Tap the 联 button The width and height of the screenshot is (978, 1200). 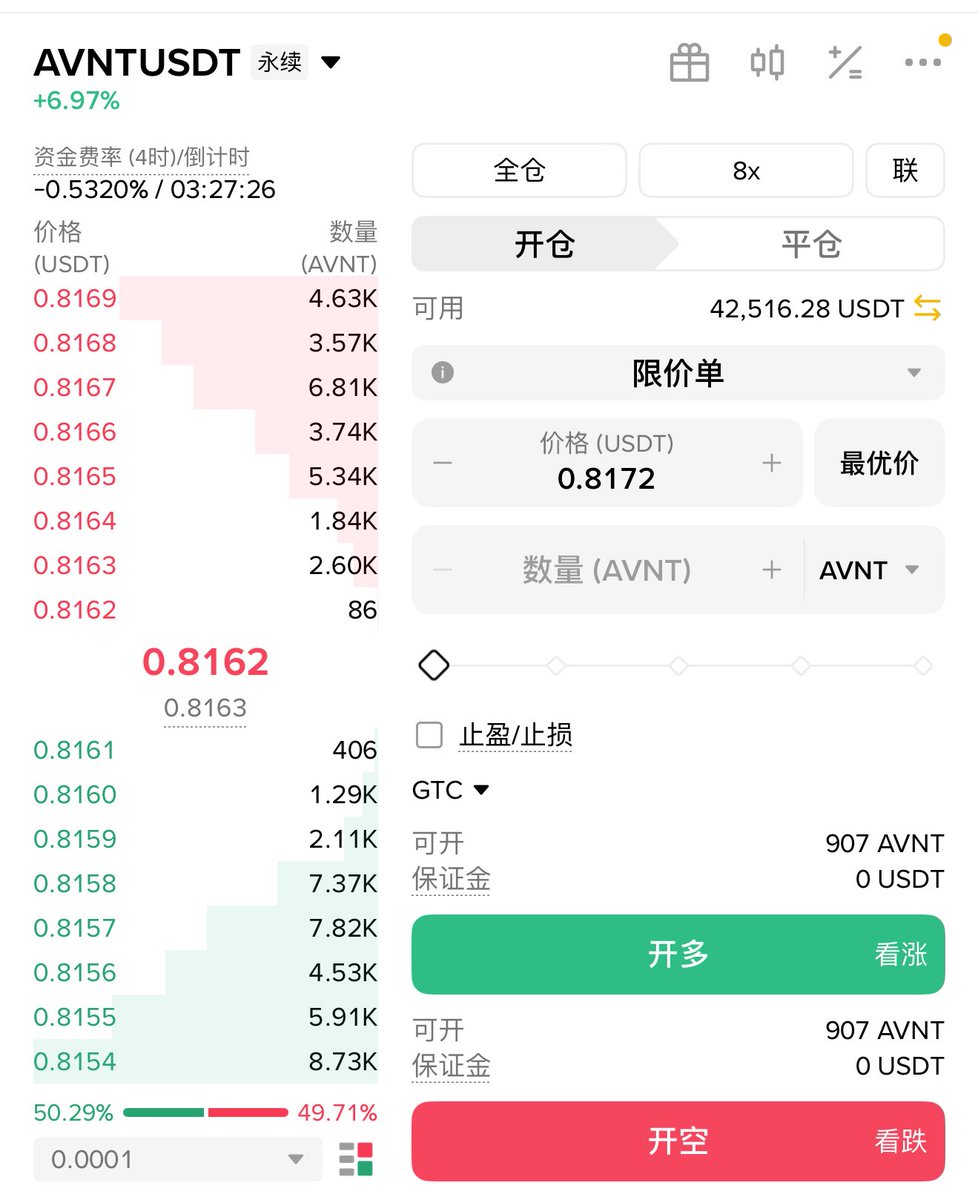[x=905, y=171]
